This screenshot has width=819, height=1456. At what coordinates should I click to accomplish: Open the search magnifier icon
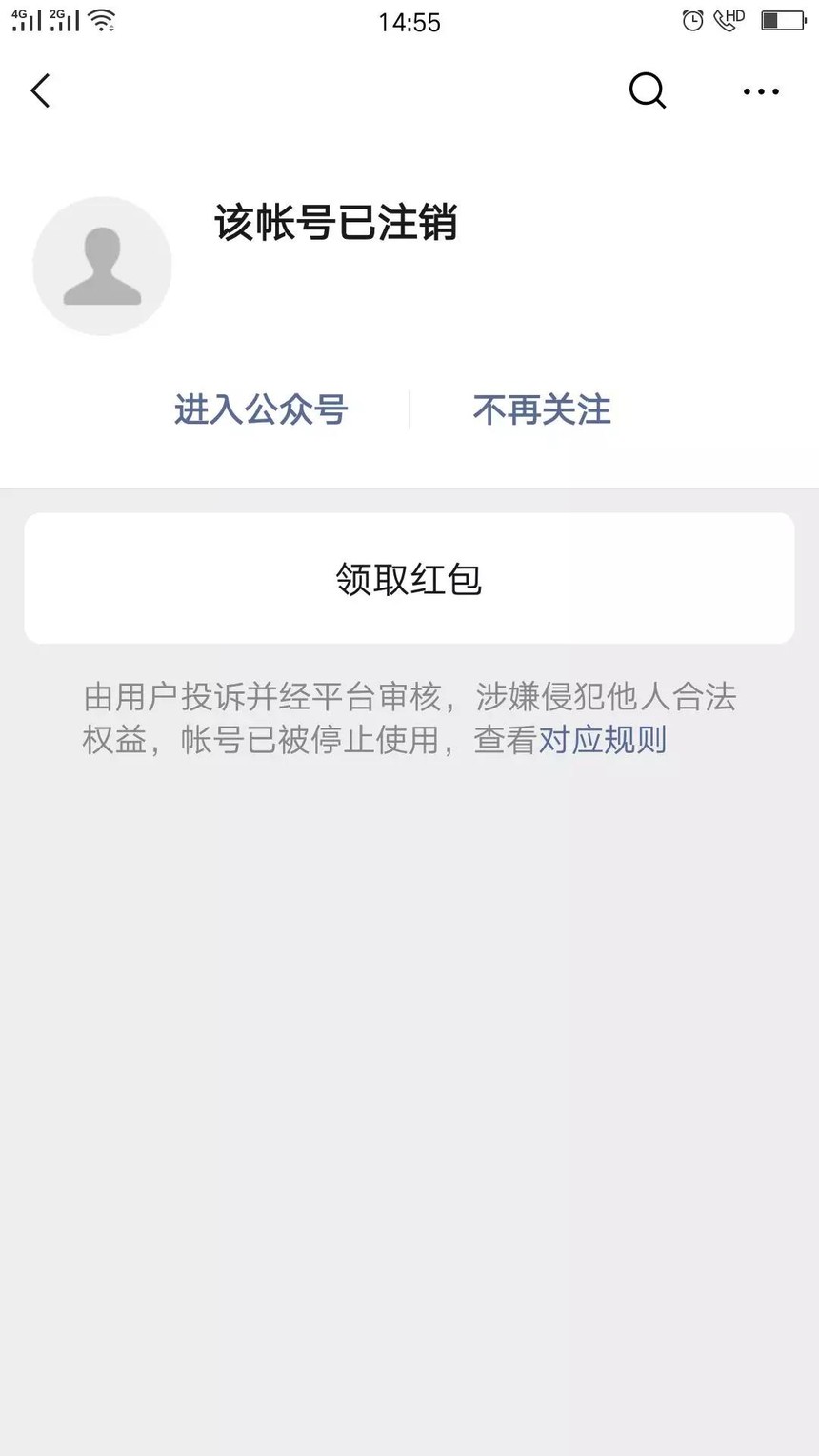648,91
